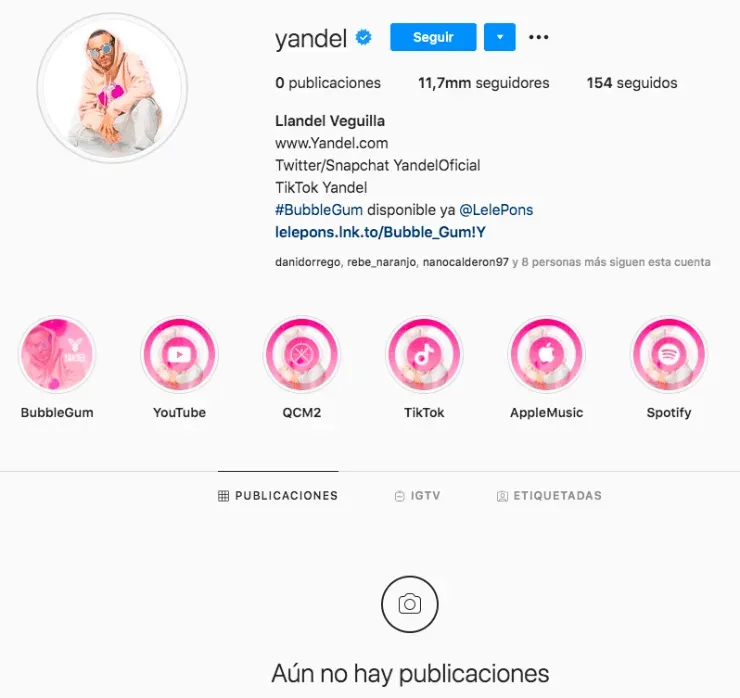Screen dimensions: 740x698
Task: Open the YouTube story highlight
Action: [x=180, y=355]
